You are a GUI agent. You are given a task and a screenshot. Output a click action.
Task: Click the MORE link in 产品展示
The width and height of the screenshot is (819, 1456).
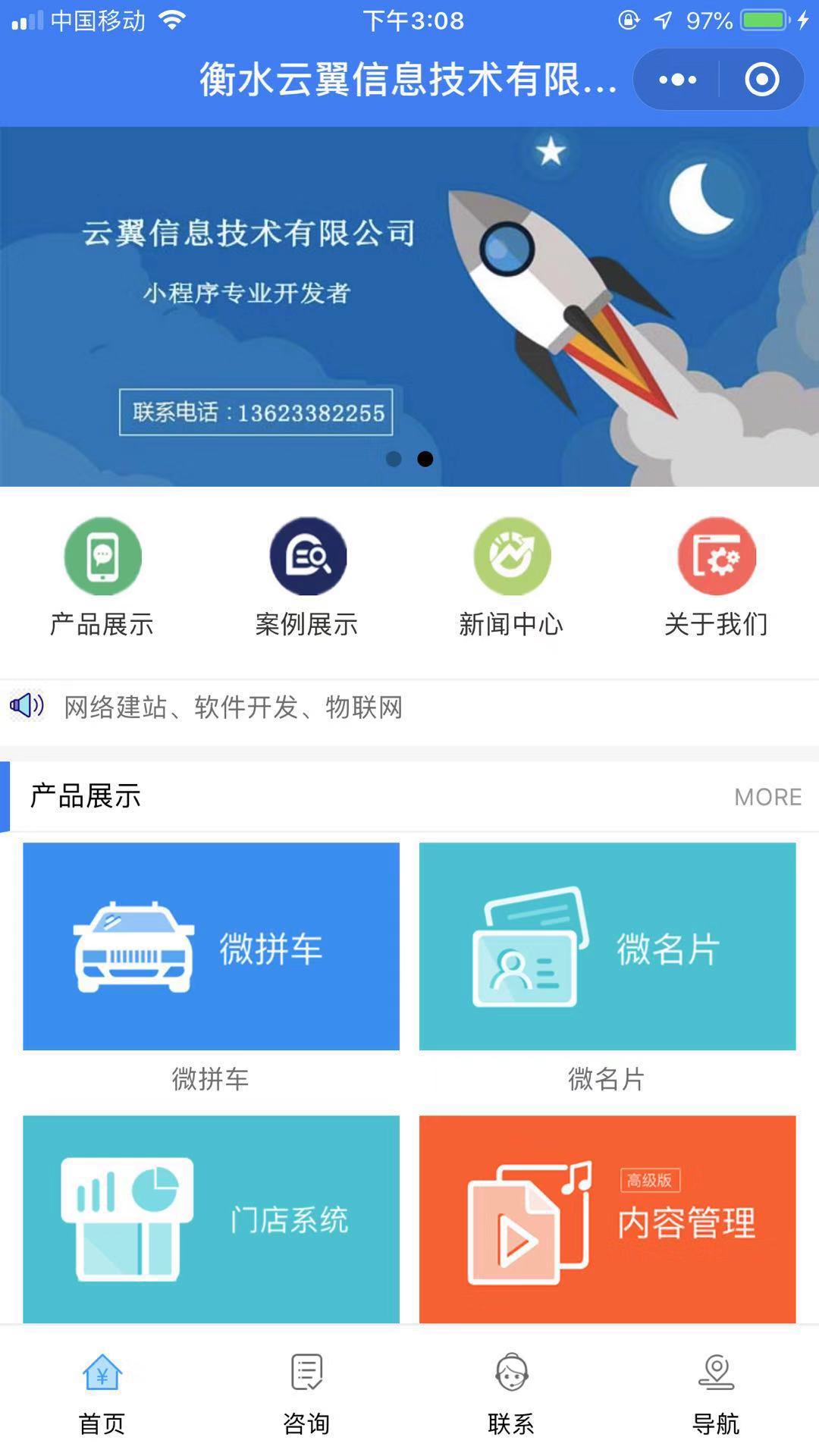pyautogui.click(x=767, y=797)
